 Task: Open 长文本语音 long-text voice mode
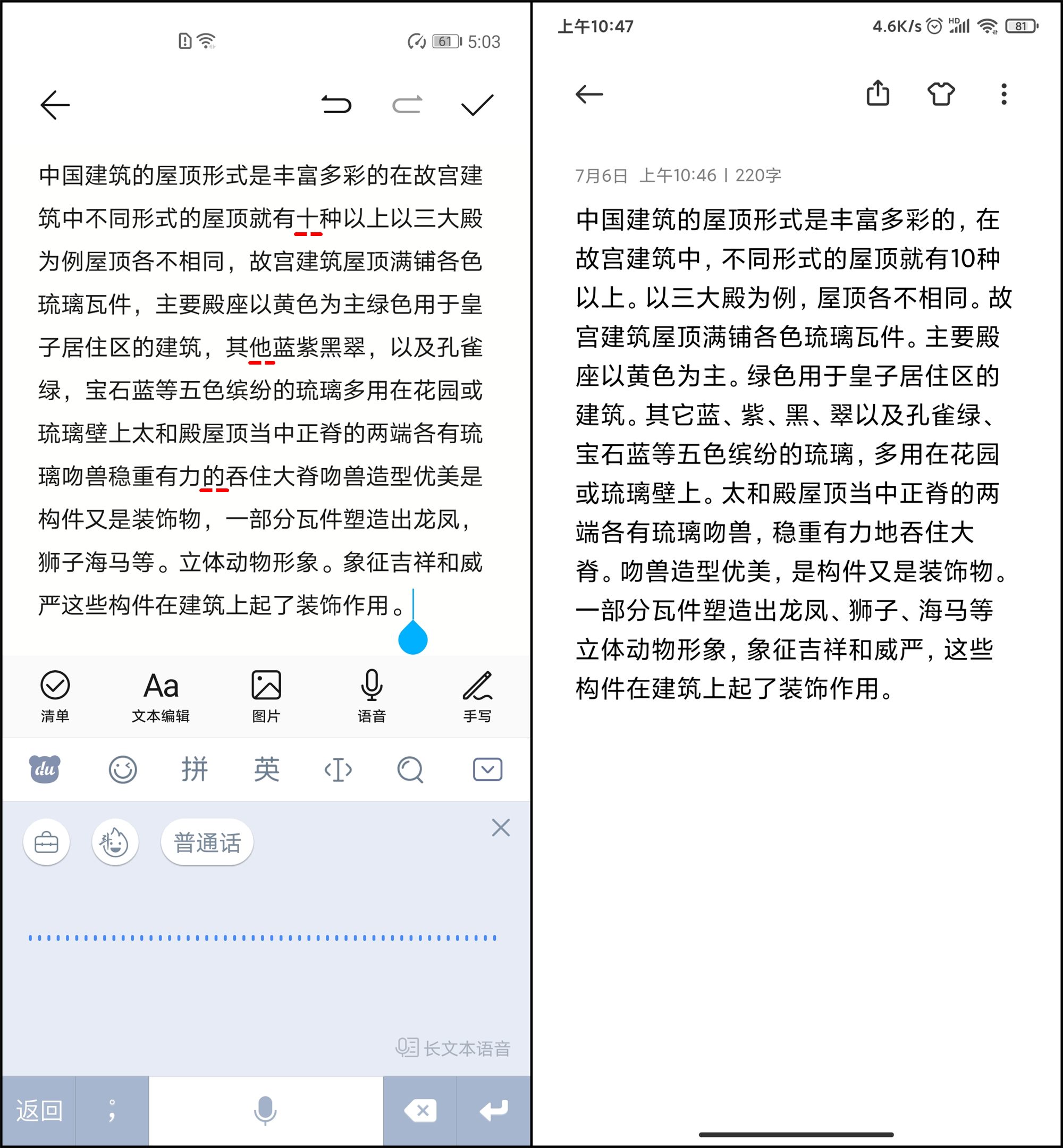click(453, 1048)
